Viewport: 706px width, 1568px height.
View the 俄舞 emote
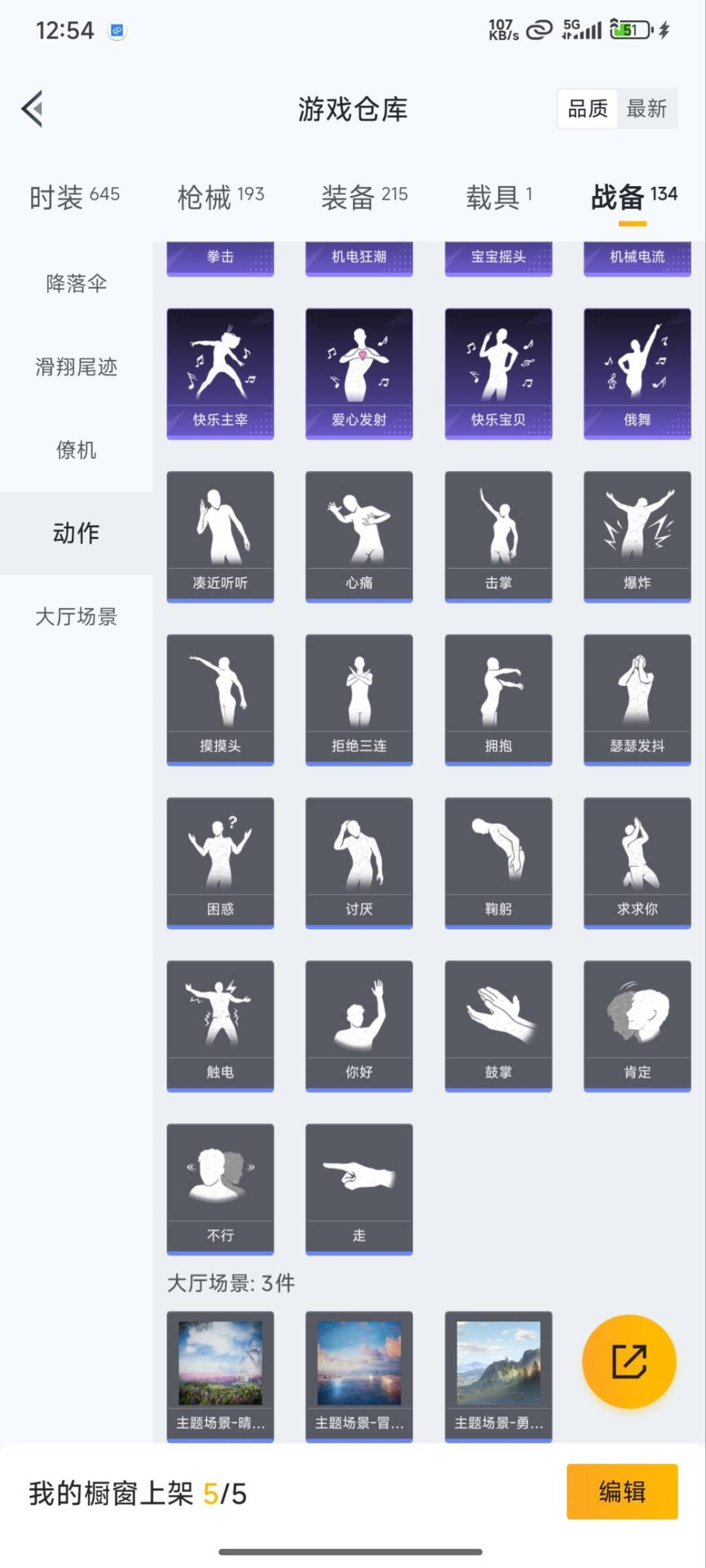(x=637, y=373)
